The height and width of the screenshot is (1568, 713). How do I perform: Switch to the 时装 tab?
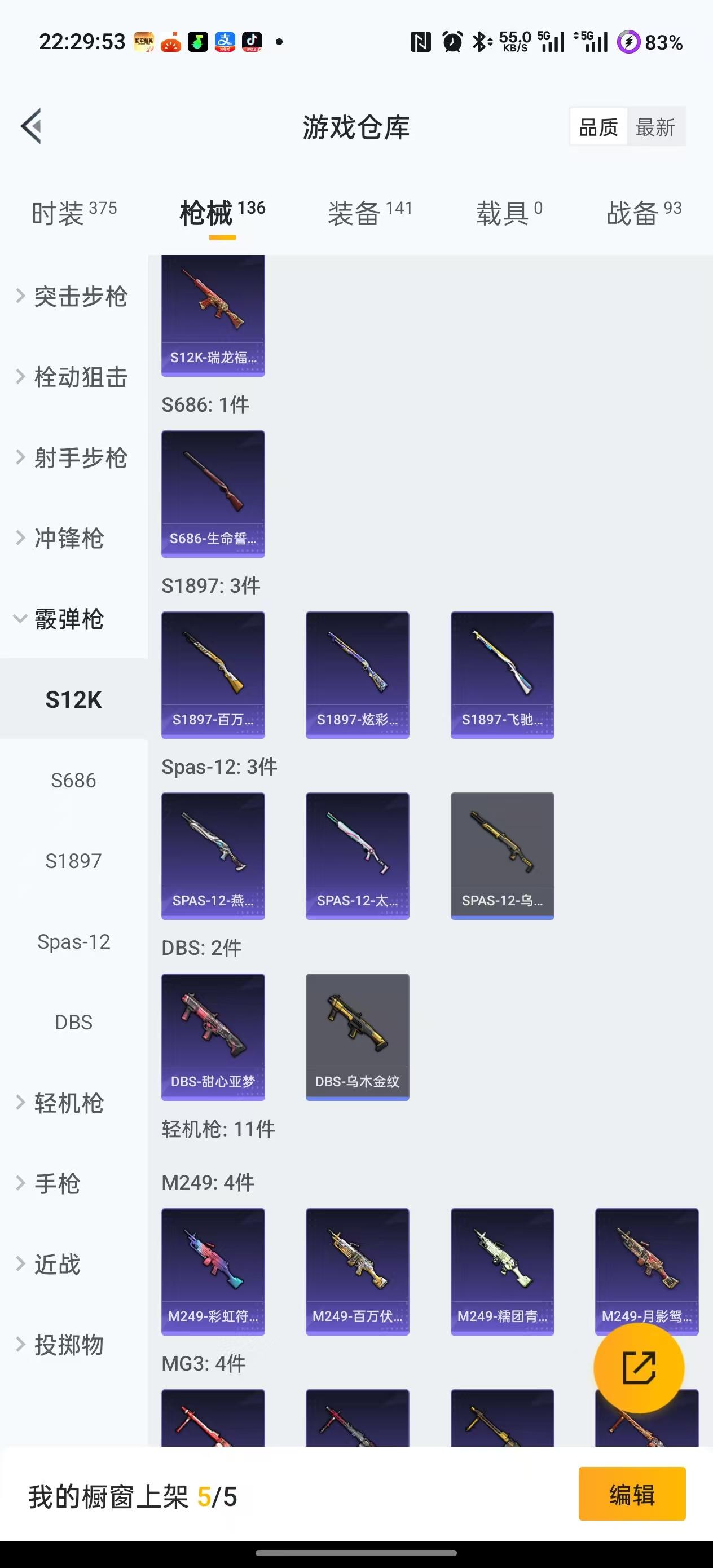[74, 214]
